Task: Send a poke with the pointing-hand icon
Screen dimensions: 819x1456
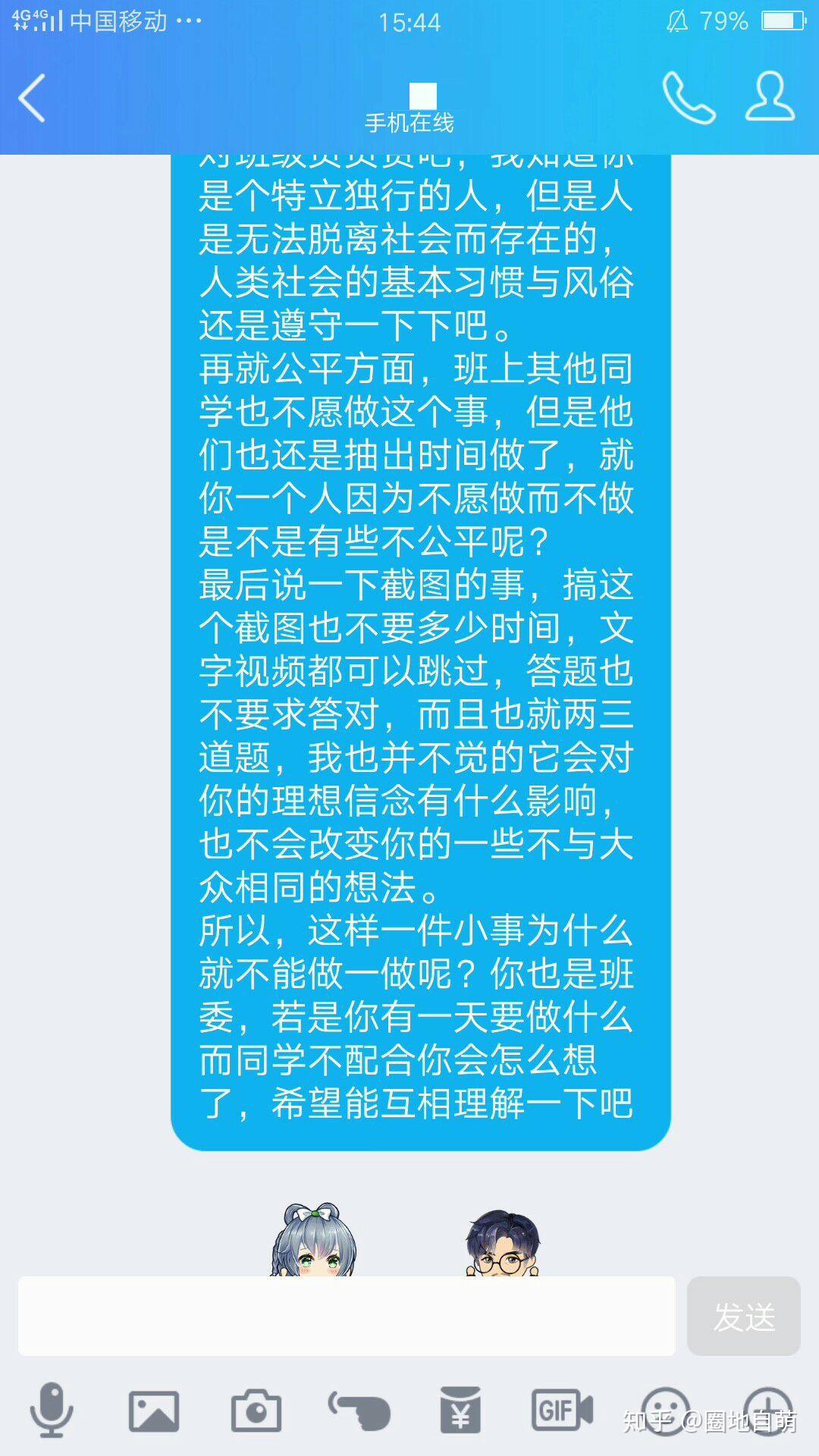Action: 359,1410
